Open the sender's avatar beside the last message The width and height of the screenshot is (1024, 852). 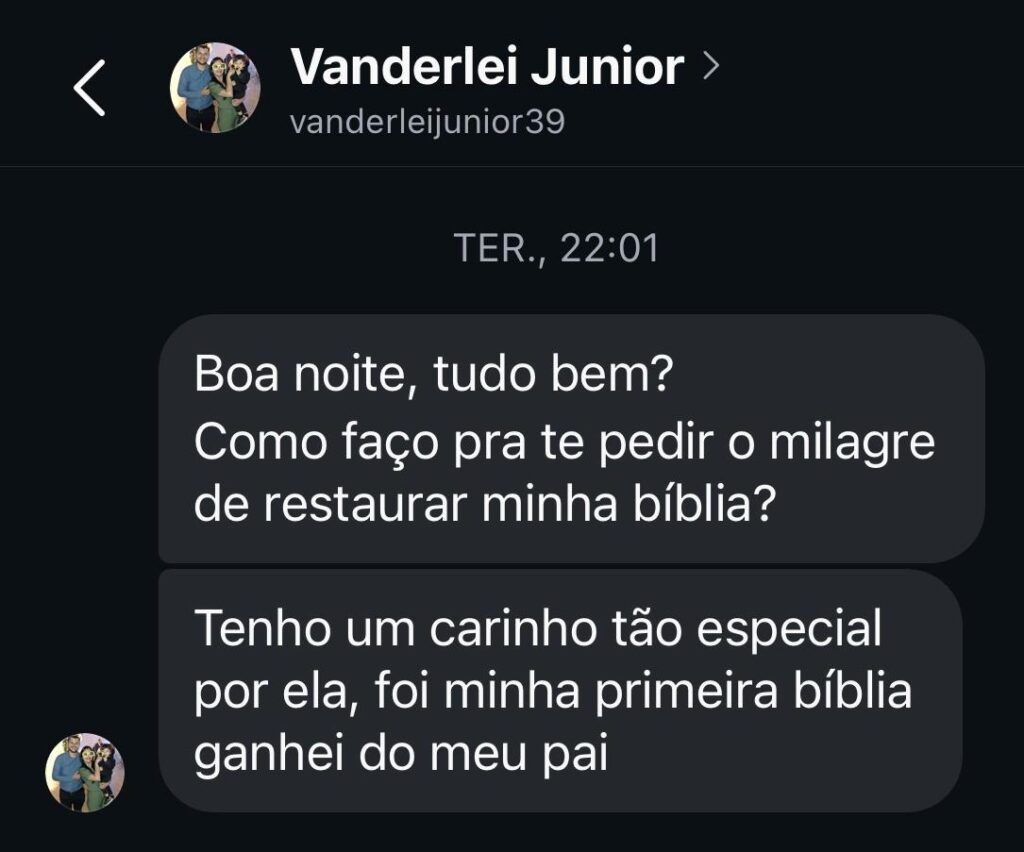[x=85, y=772]
